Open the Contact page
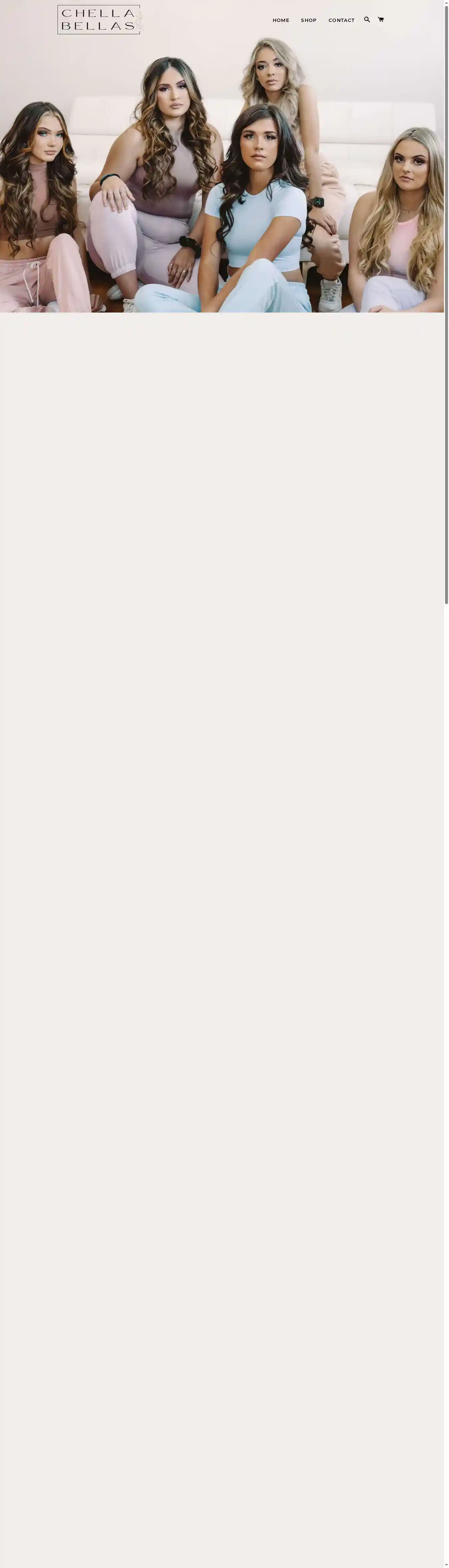This screenshot has height=1568, width=449. point(341,20)
